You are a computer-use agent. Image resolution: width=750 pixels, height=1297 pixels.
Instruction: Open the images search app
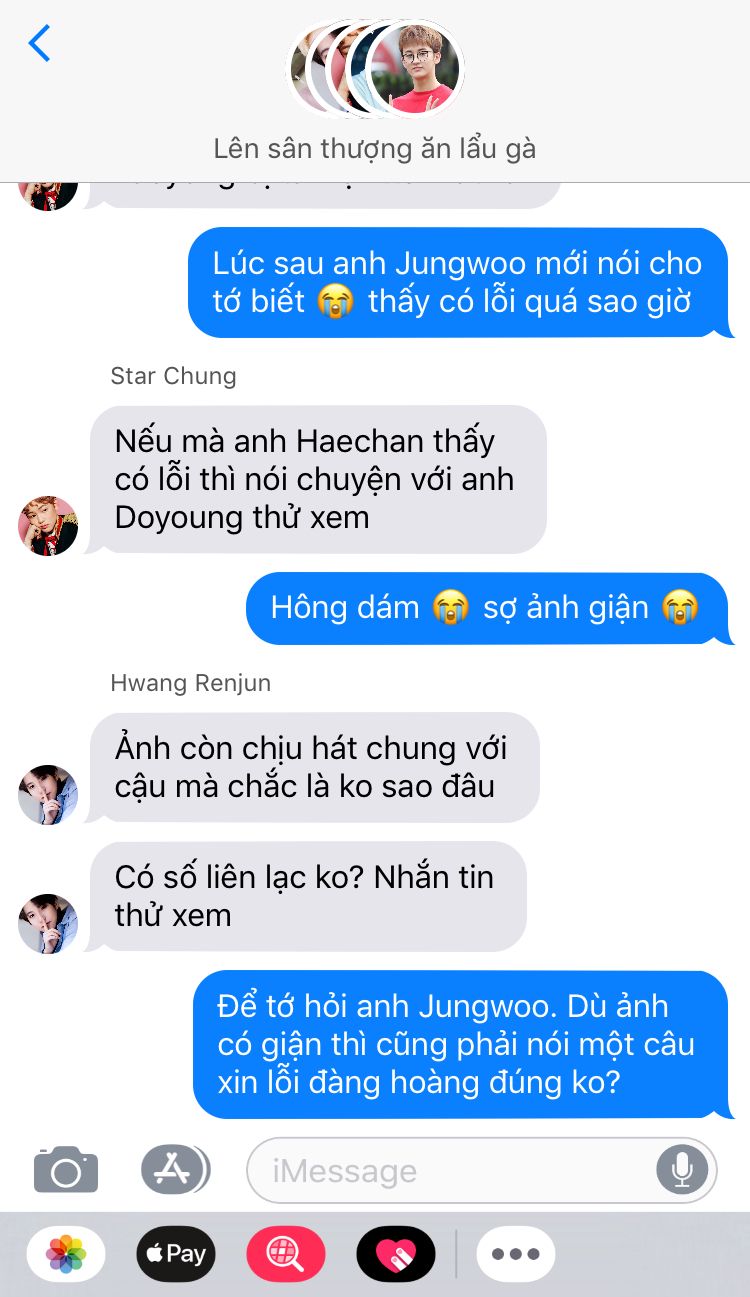[286, 1253]
